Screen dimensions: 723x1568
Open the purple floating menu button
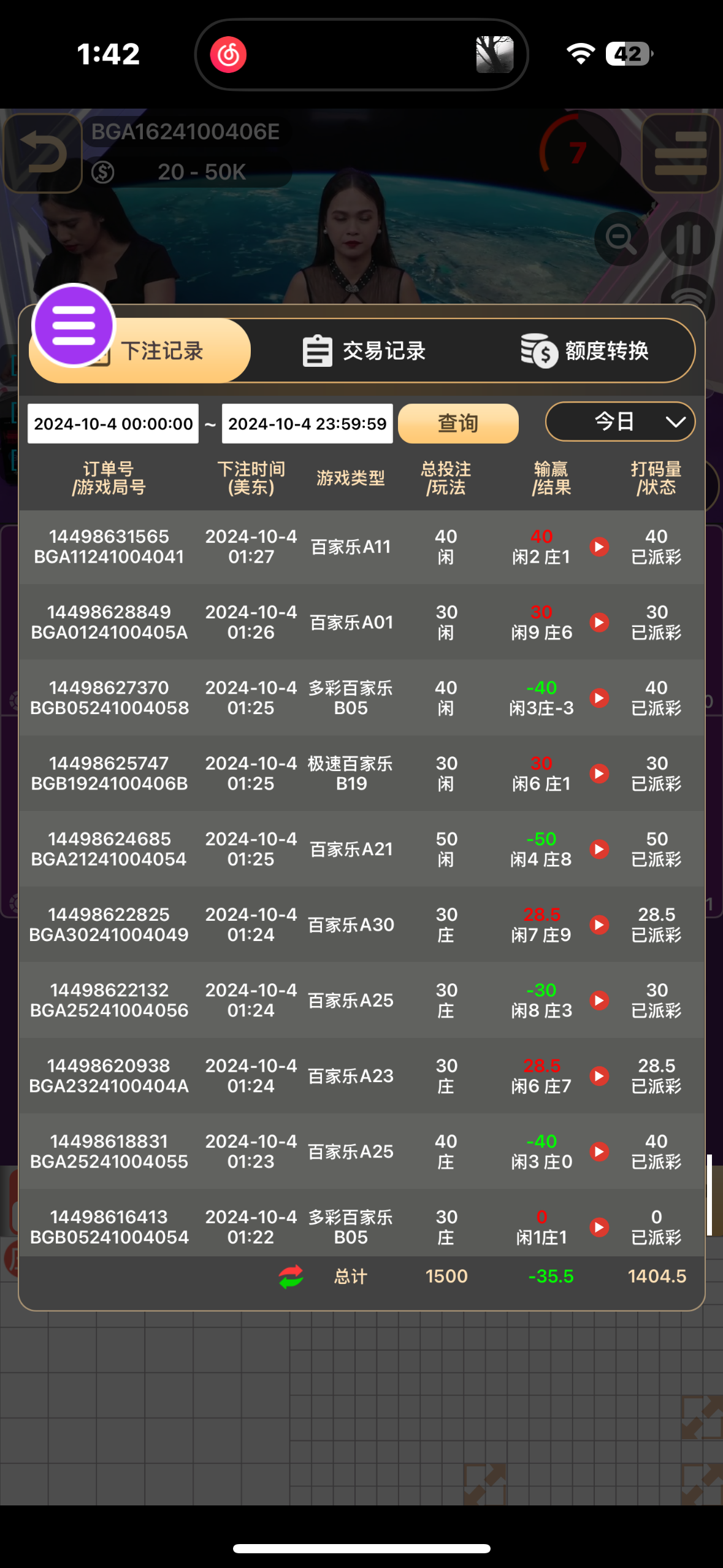(74, 325)
